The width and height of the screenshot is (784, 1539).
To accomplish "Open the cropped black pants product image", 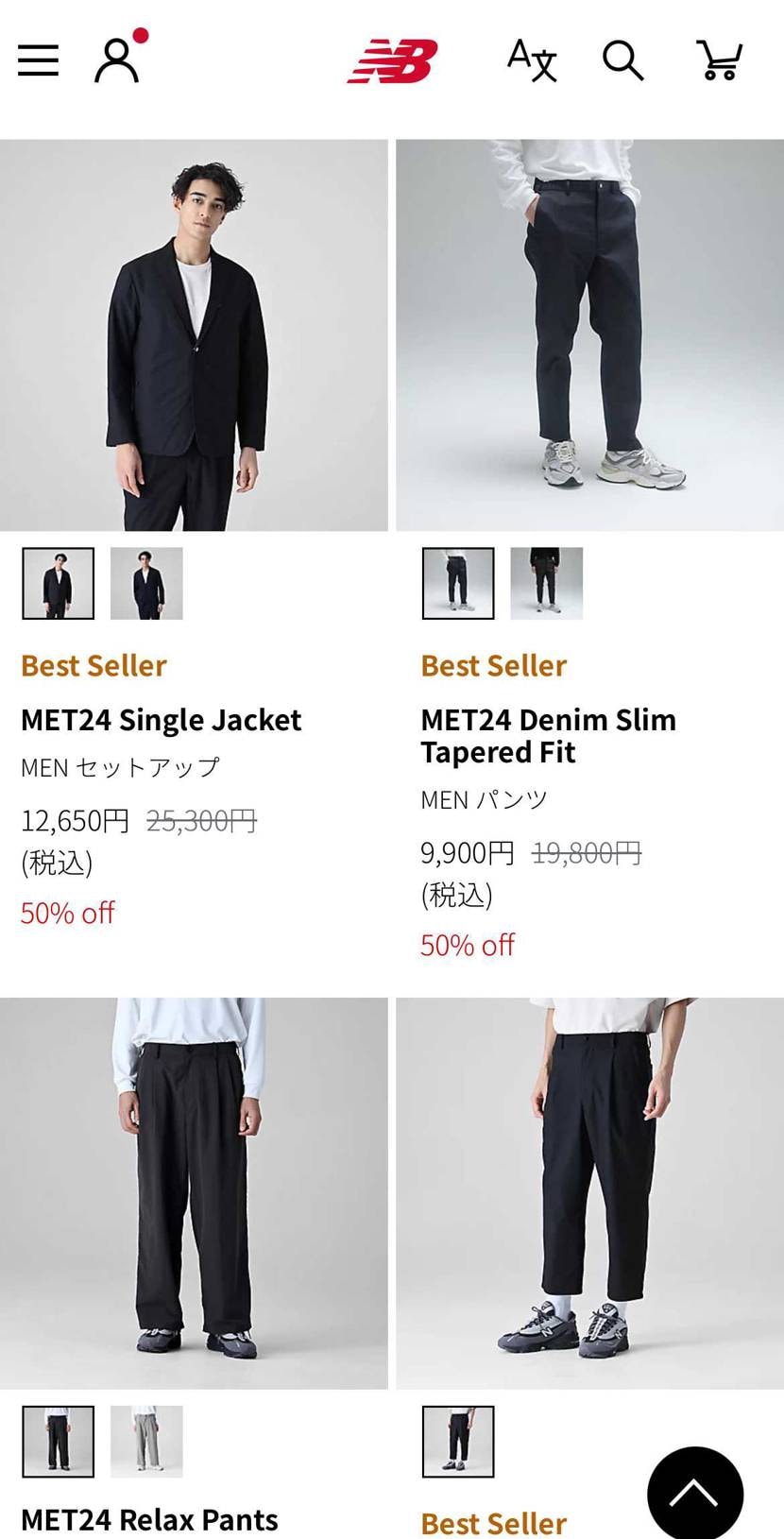I will (x=589, y=1193).
